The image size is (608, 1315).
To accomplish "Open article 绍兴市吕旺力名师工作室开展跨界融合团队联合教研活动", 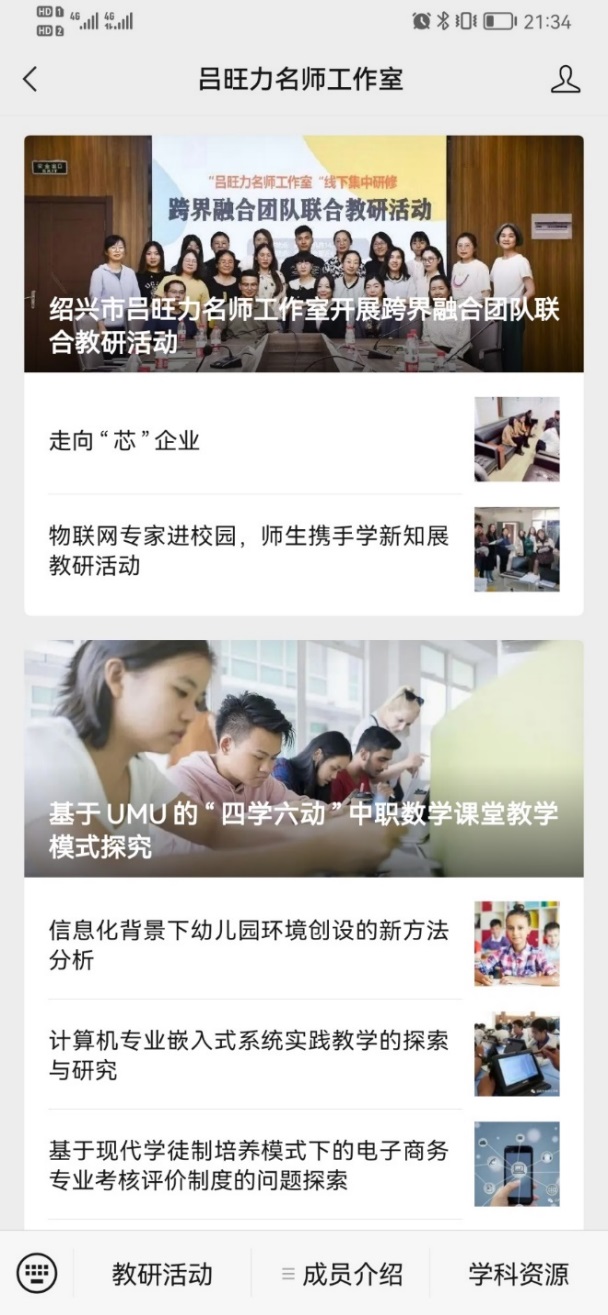I will click(x=304, y=254).
